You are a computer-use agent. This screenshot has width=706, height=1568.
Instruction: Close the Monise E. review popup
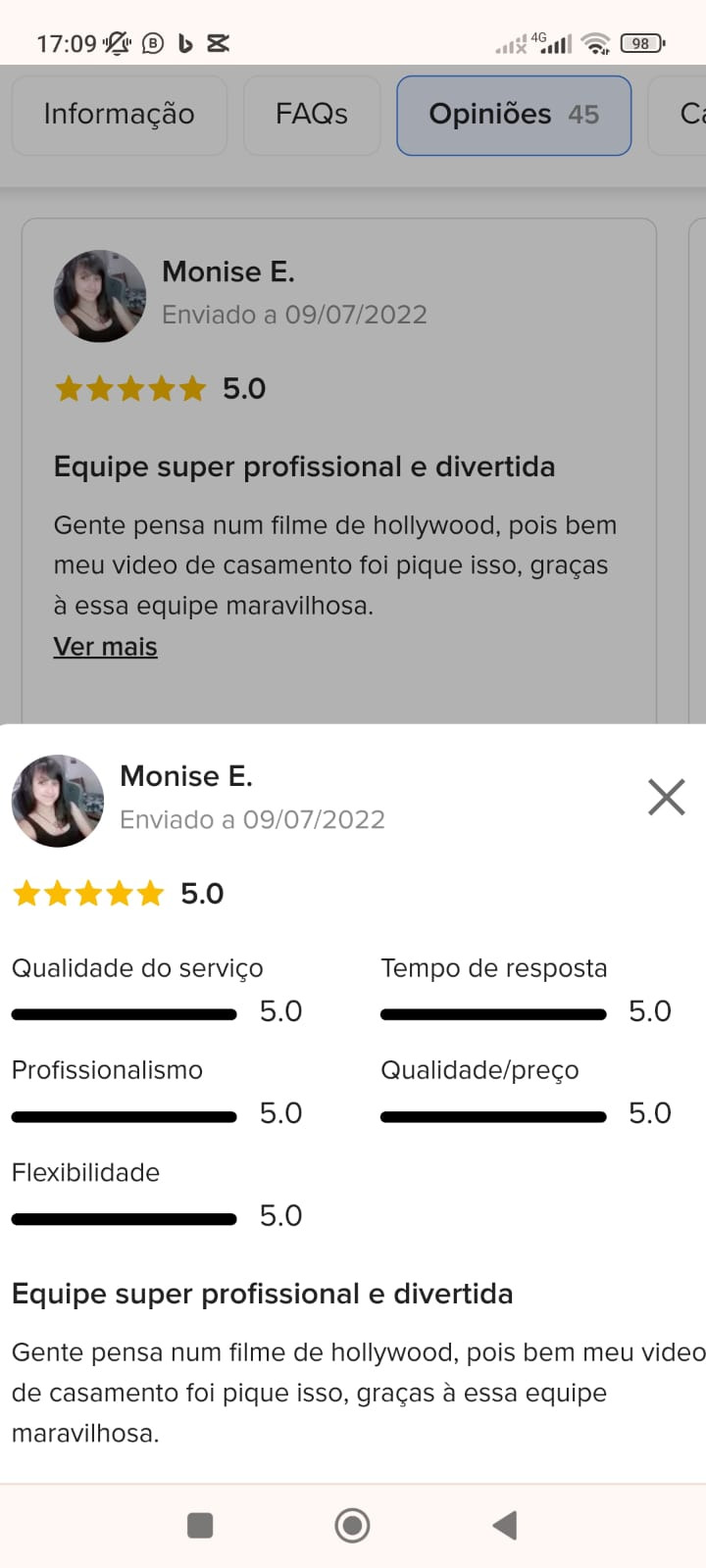click(666, 797)
